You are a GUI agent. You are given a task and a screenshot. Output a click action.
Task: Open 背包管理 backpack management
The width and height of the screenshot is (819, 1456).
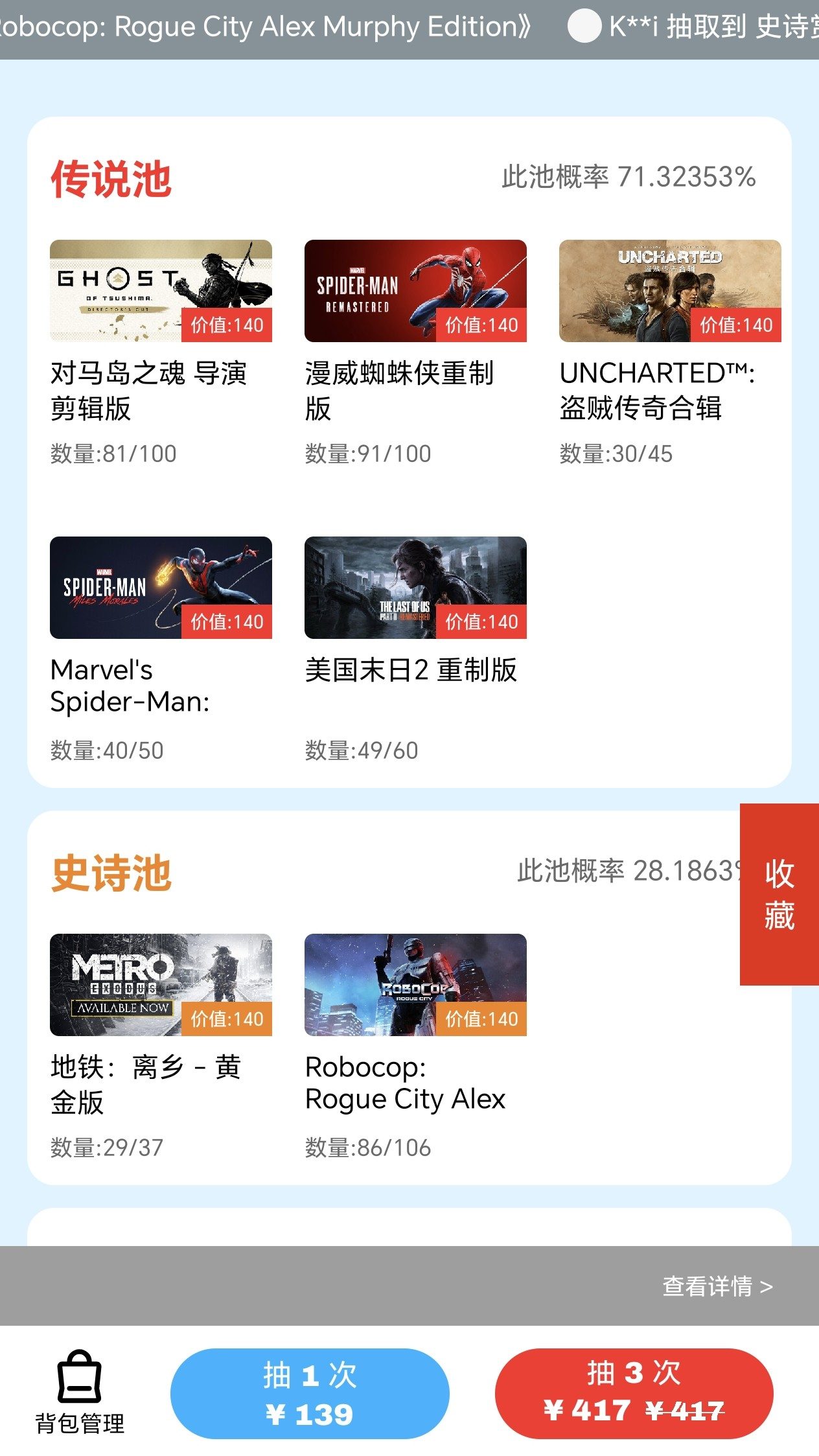[x=79, y=1391]
